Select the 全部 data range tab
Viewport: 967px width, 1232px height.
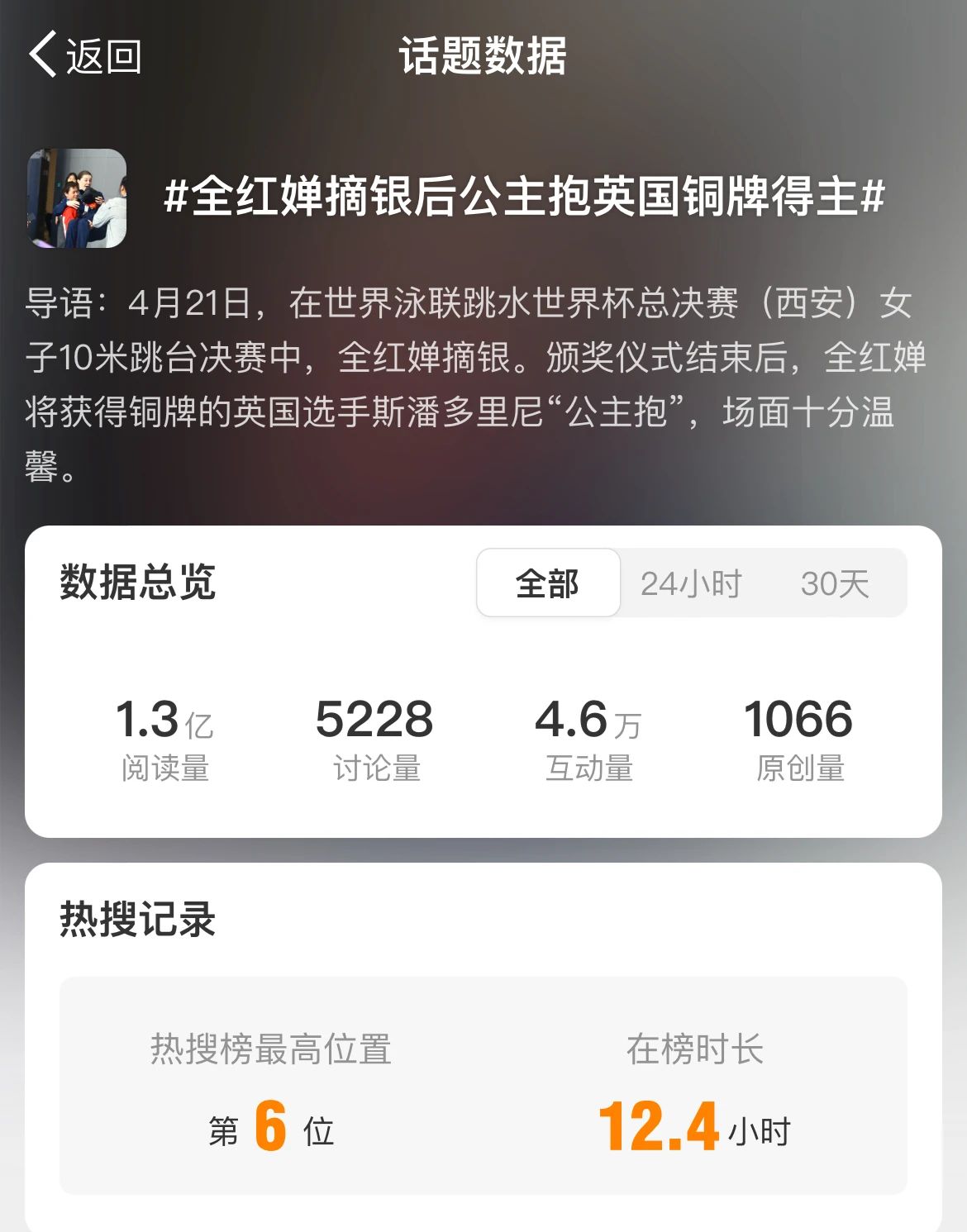point(548,583)
